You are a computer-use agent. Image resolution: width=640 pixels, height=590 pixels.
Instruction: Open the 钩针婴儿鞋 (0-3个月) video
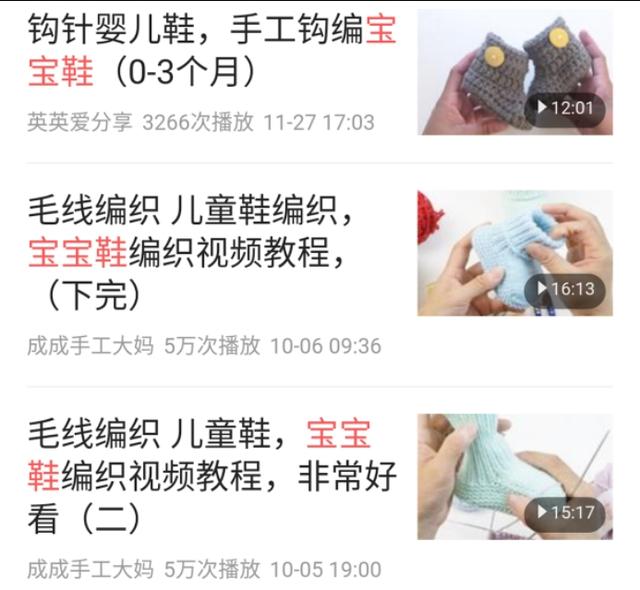pyautogui.click(x=212, y=50)
